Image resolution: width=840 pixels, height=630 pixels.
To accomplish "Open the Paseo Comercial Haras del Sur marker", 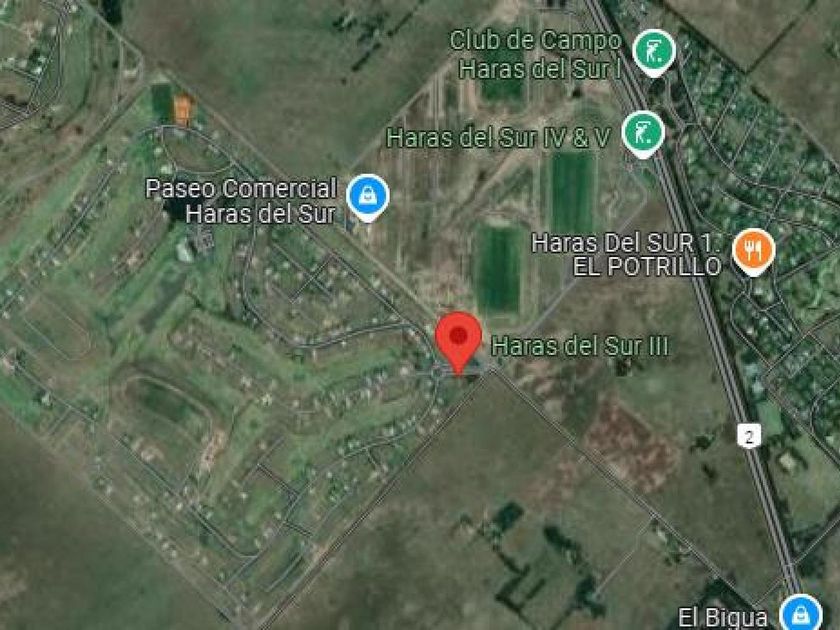I will point(368,197).
